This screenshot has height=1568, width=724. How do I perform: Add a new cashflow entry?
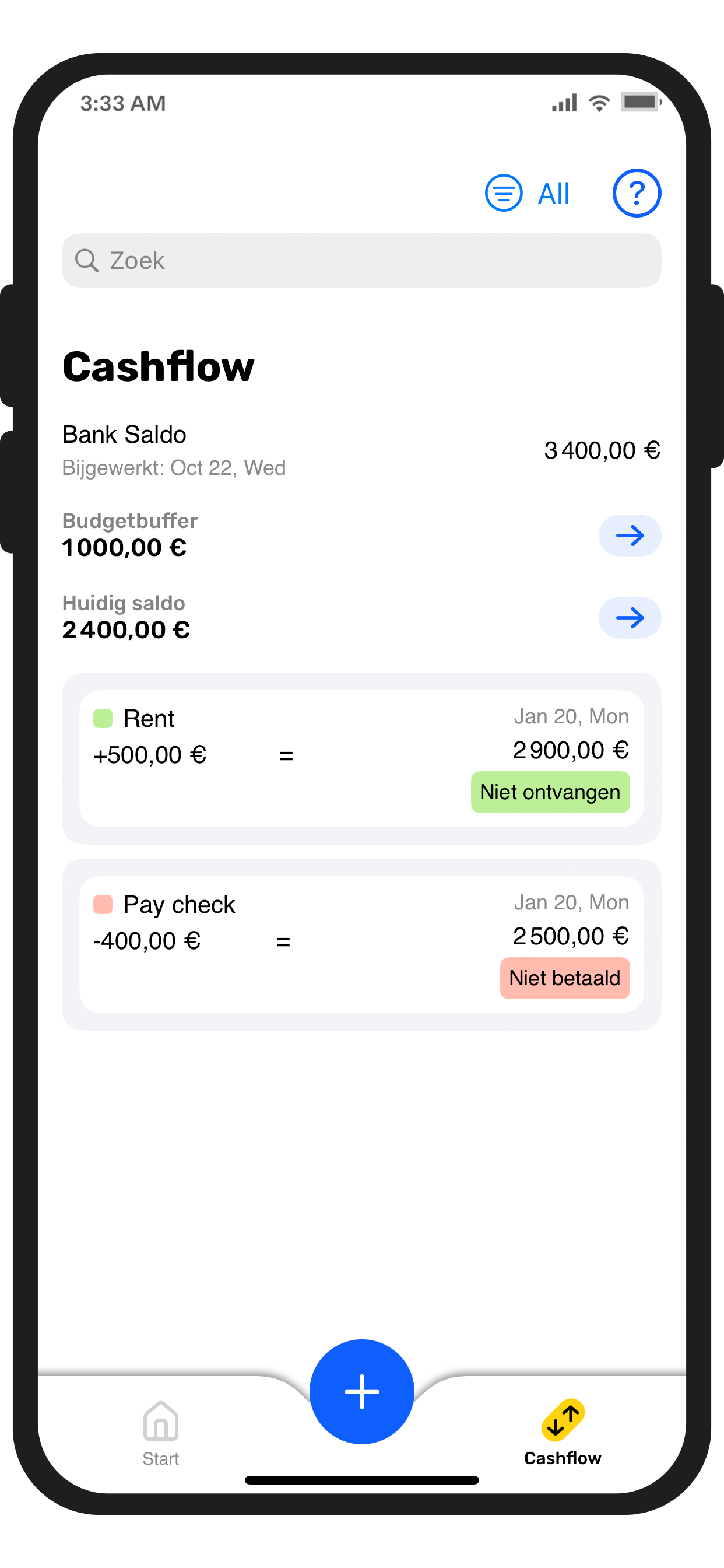pyautogui.click(x=361, y=1391)
